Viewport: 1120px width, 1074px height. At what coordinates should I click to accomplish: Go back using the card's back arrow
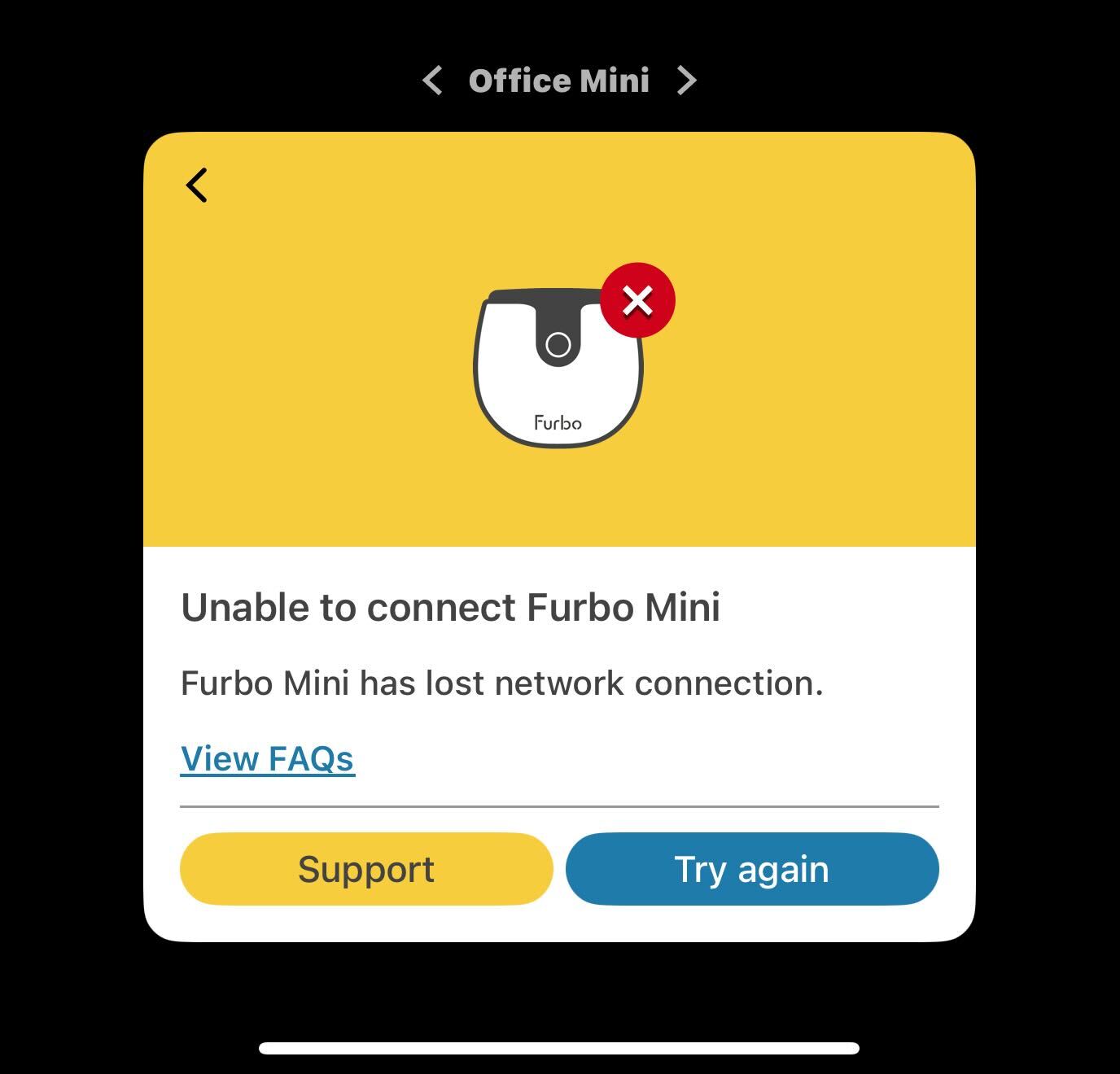tap(197, 186)
